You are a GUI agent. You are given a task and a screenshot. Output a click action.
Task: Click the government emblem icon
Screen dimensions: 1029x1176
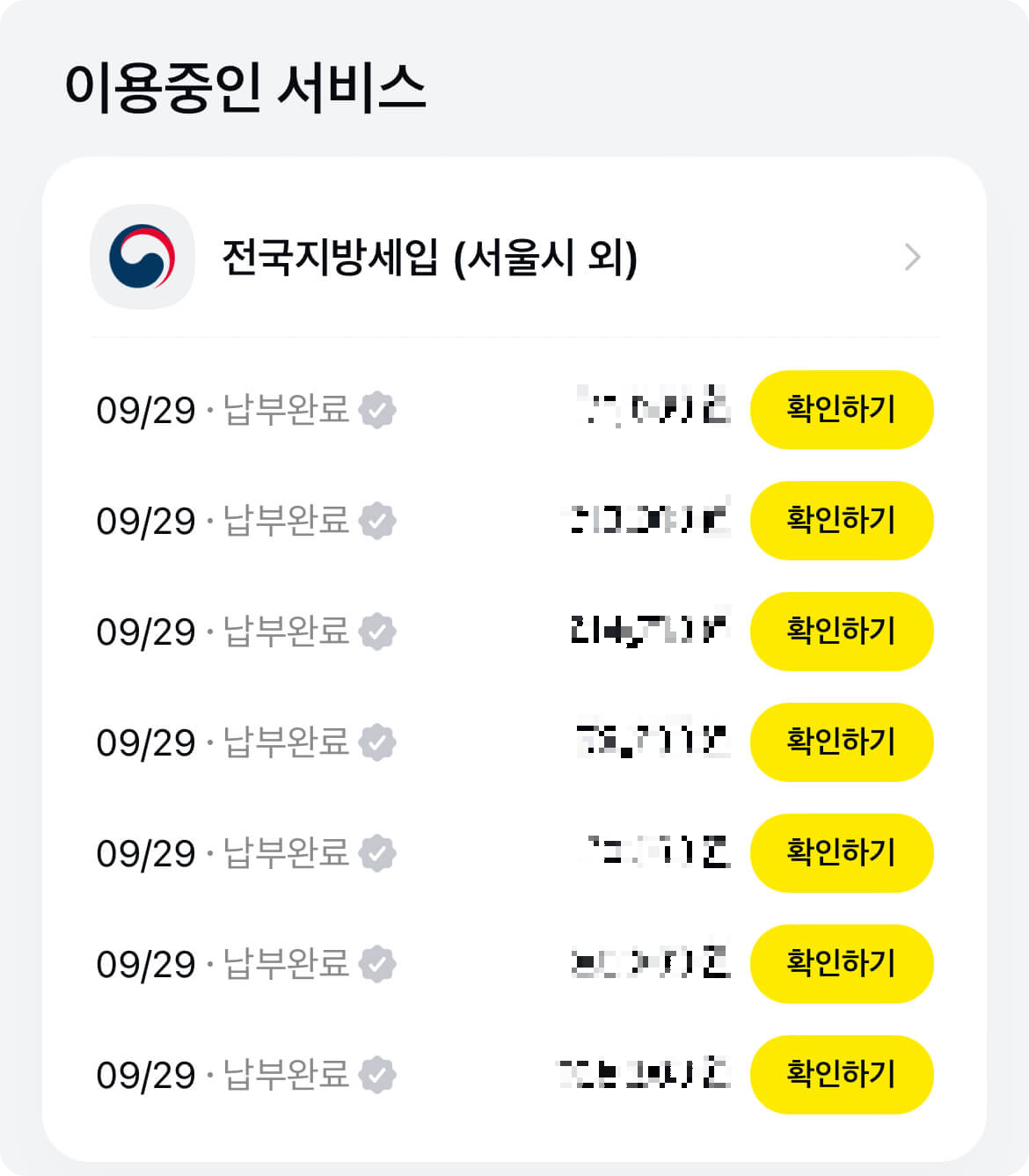[x=142, y=257]
